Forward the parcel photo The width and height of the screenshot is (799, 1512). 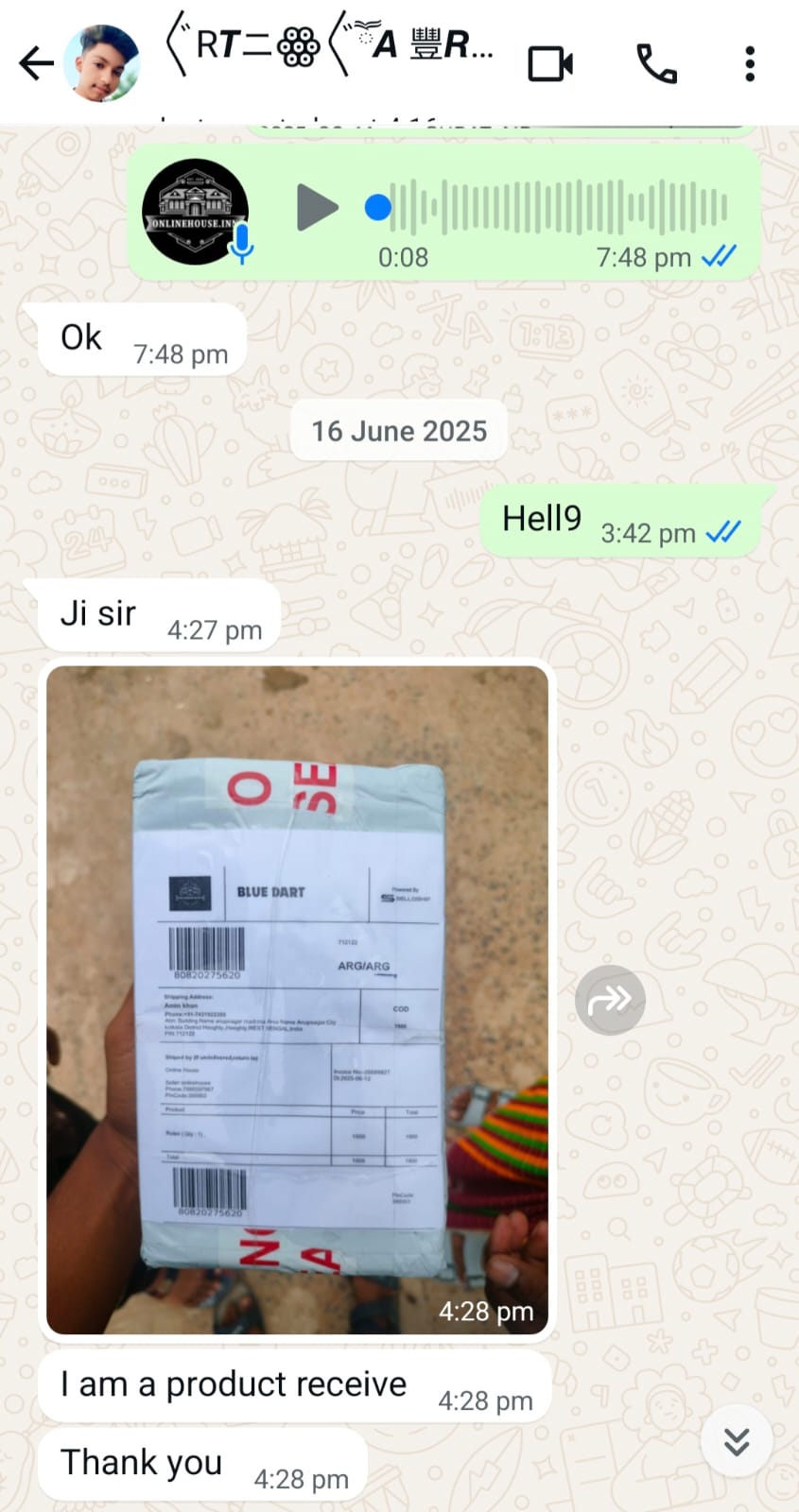(610, 1000)
